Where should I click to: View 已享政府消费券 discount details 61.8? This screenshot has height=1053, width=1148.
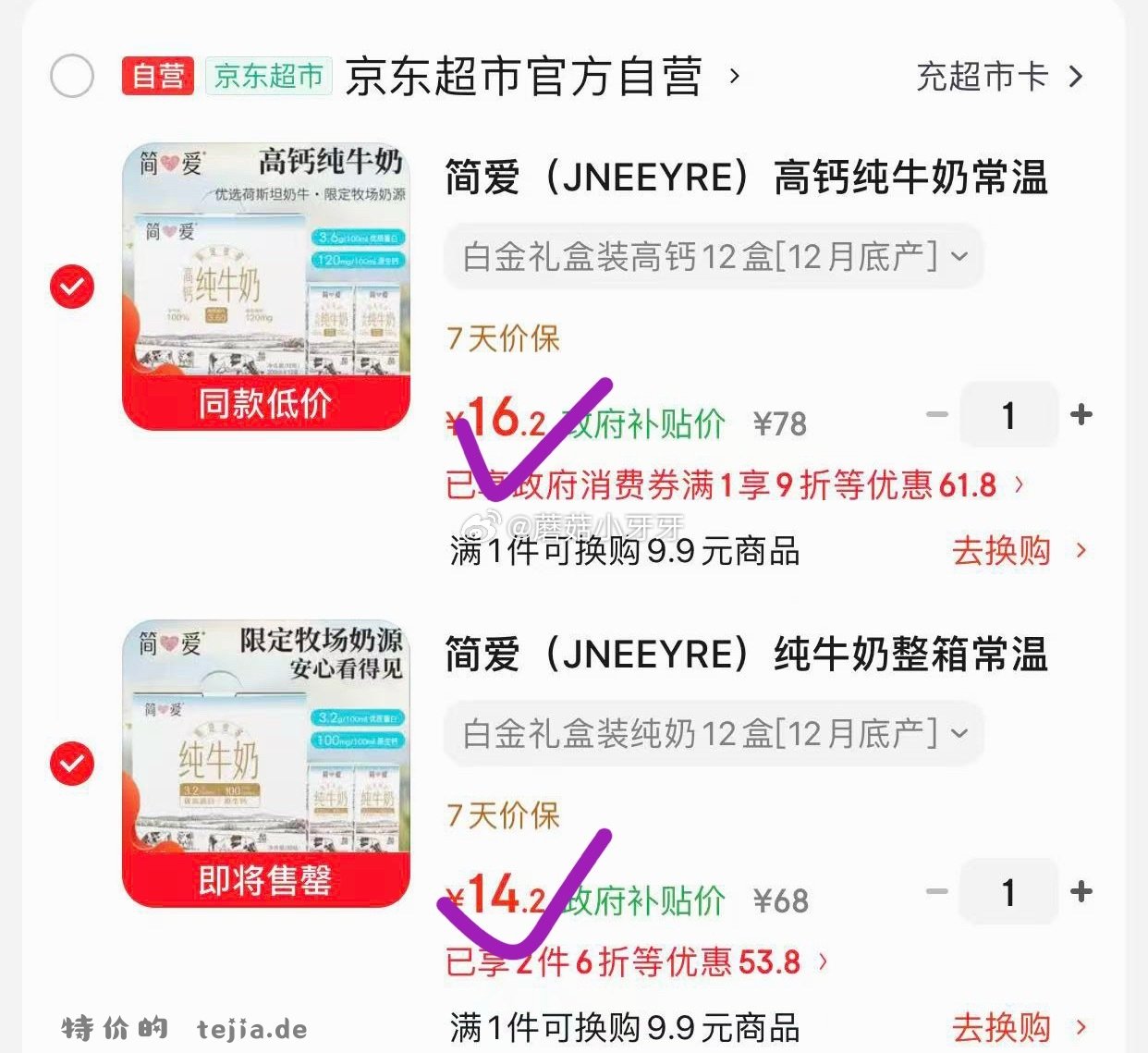pos(735,484)
